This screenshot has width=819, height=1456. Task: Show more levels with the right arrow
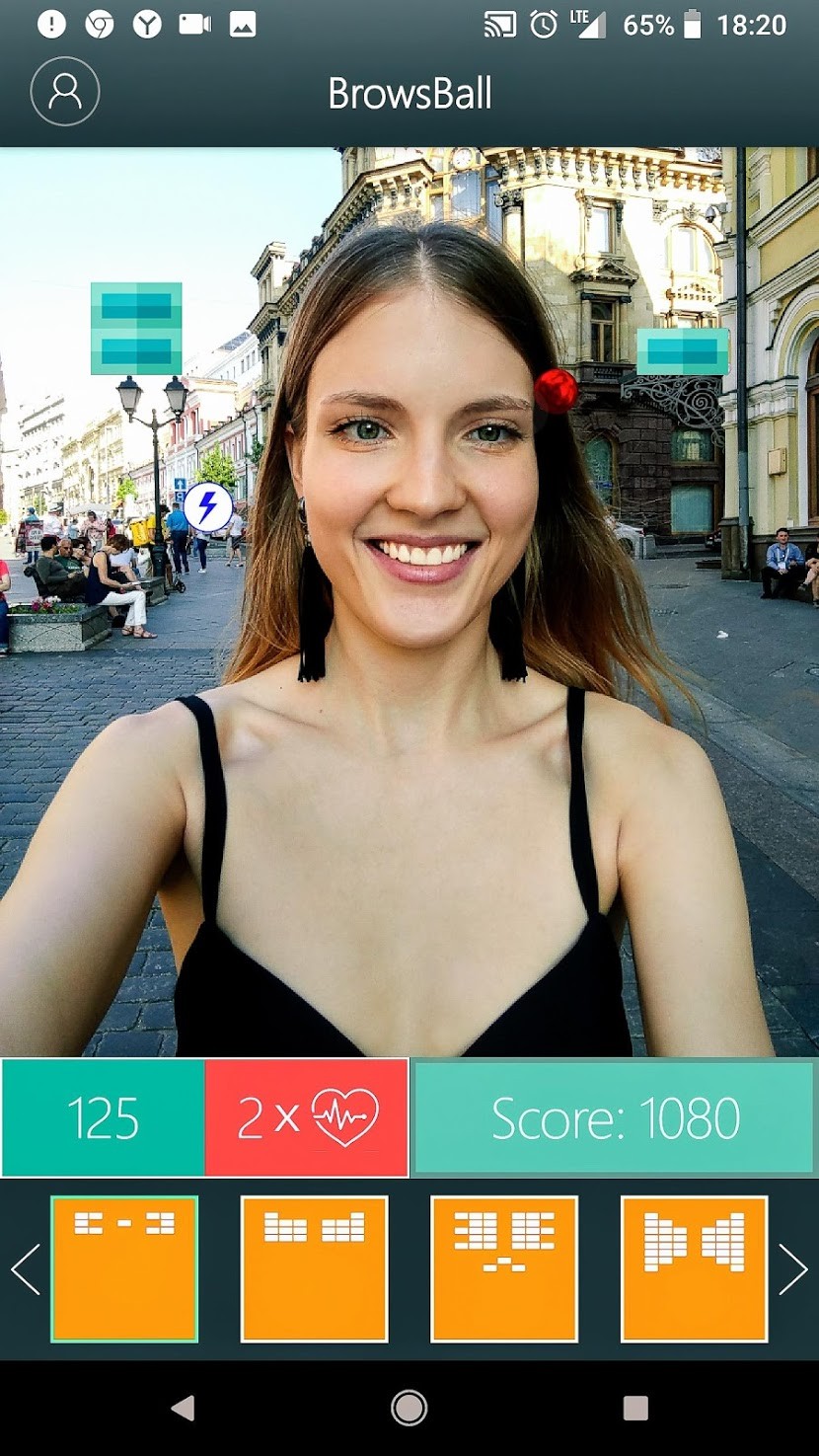792,1269
